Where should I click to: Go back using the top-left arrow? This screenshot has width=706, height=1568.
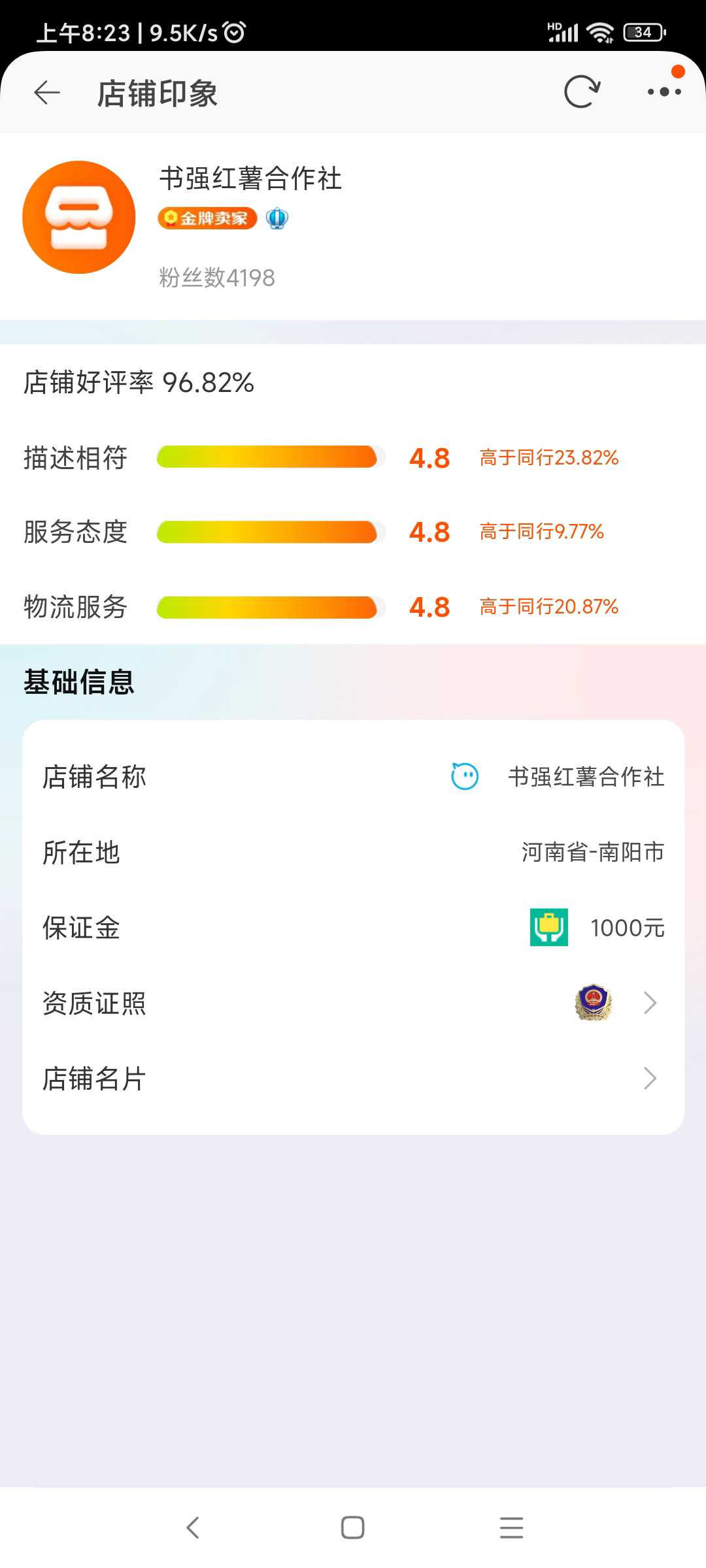point(47,93)
